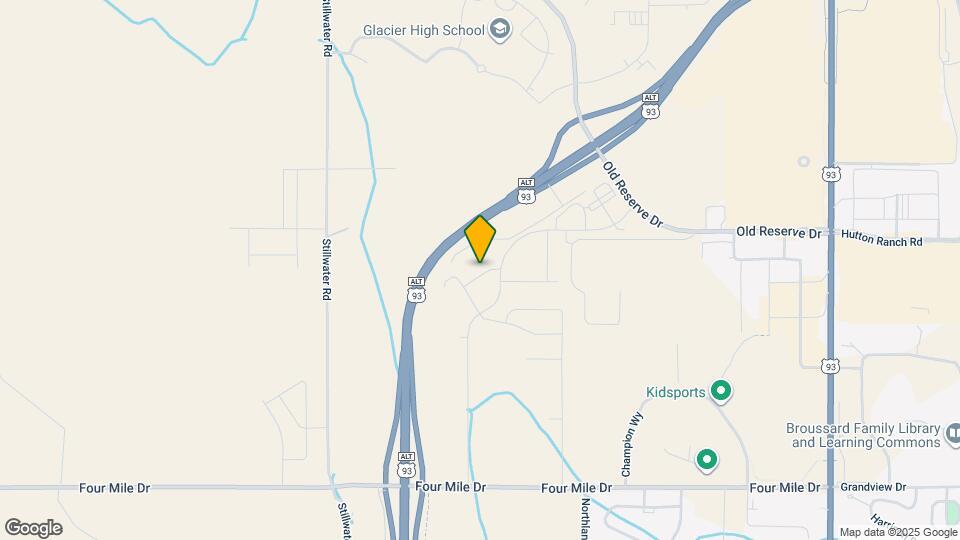
Task: Open the Glacier High School place pin
Action: [x=499, y=31]
